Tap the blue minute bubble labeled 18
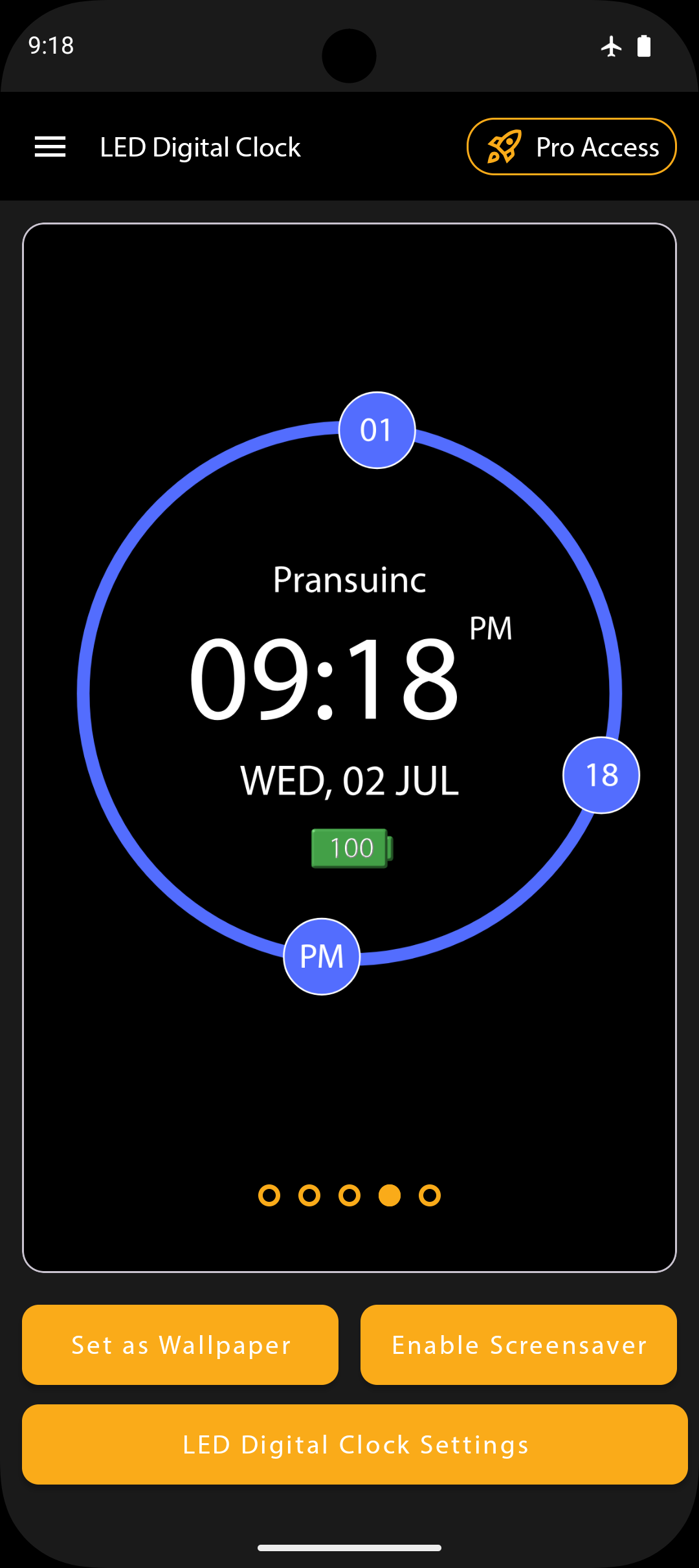This screenshot has height=1568, width=699. tap(601, 775)
